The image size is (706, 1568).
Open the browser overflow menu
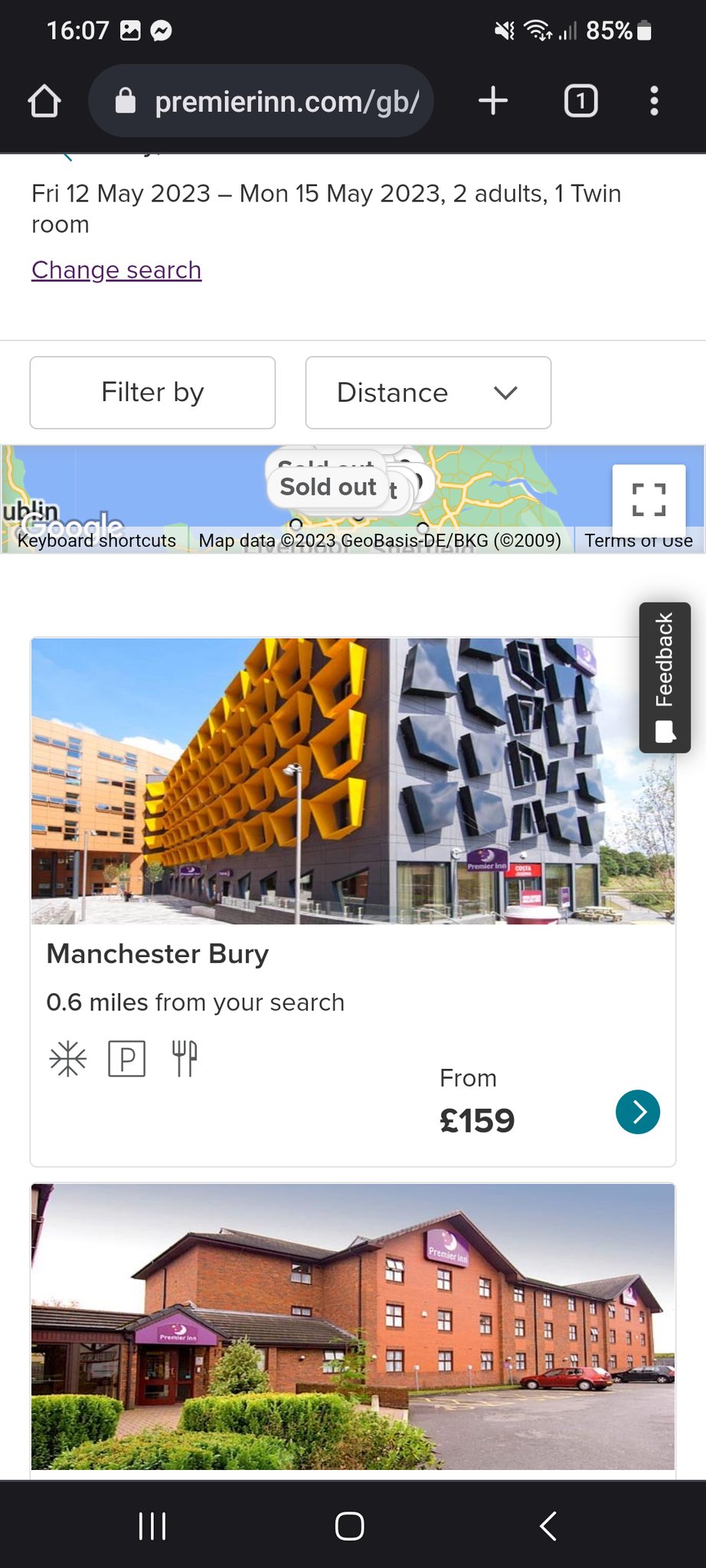pyautogui.click(x=653, y=101)
